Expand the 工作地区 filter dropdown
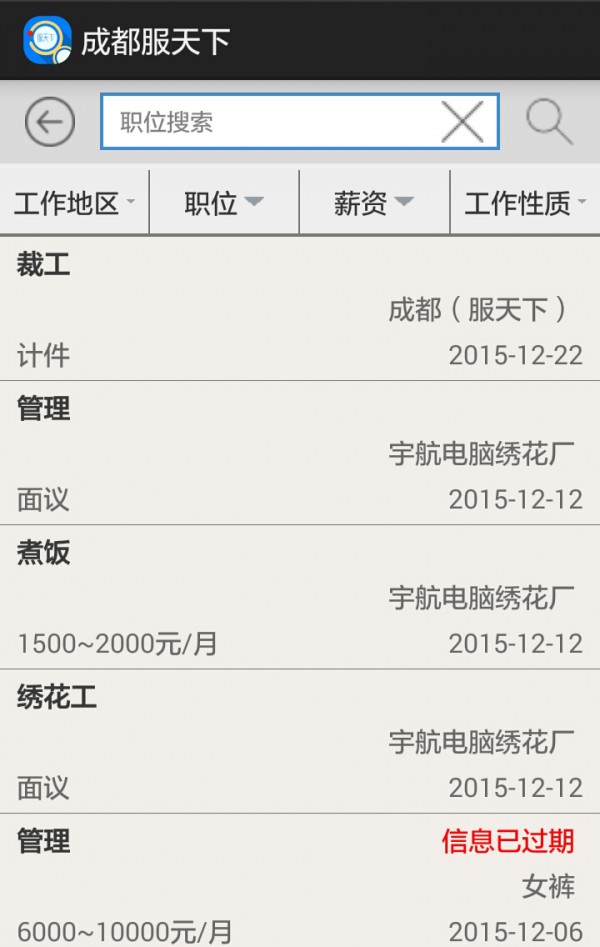600x947 pixels. tap(75, 203)
